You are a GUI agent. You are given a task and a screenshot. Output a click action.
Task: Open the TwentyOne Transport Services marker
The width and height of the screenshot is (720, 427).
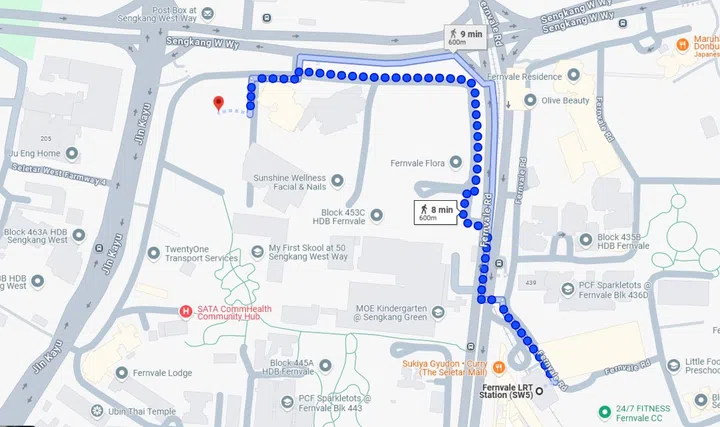tap(154, 252)
